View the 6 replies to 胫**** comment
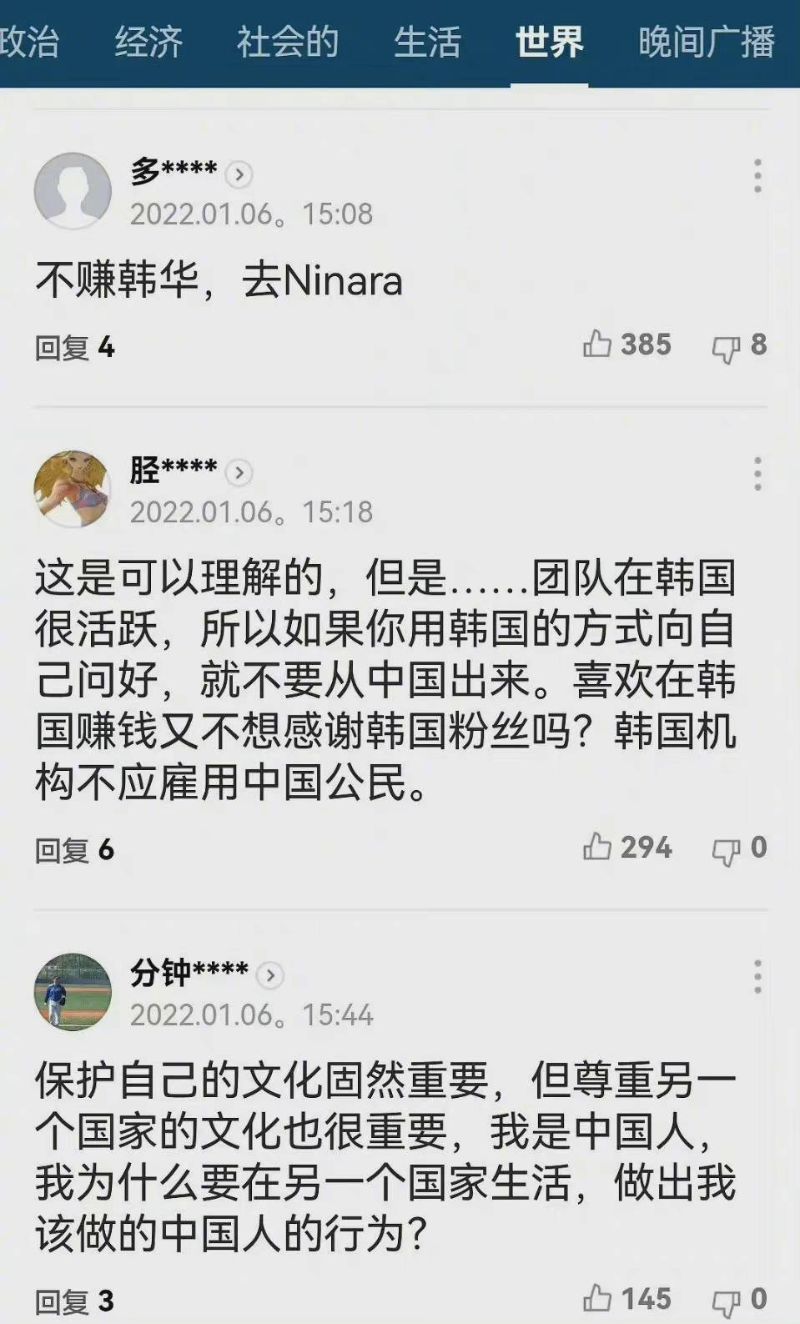 pos(75,851)
